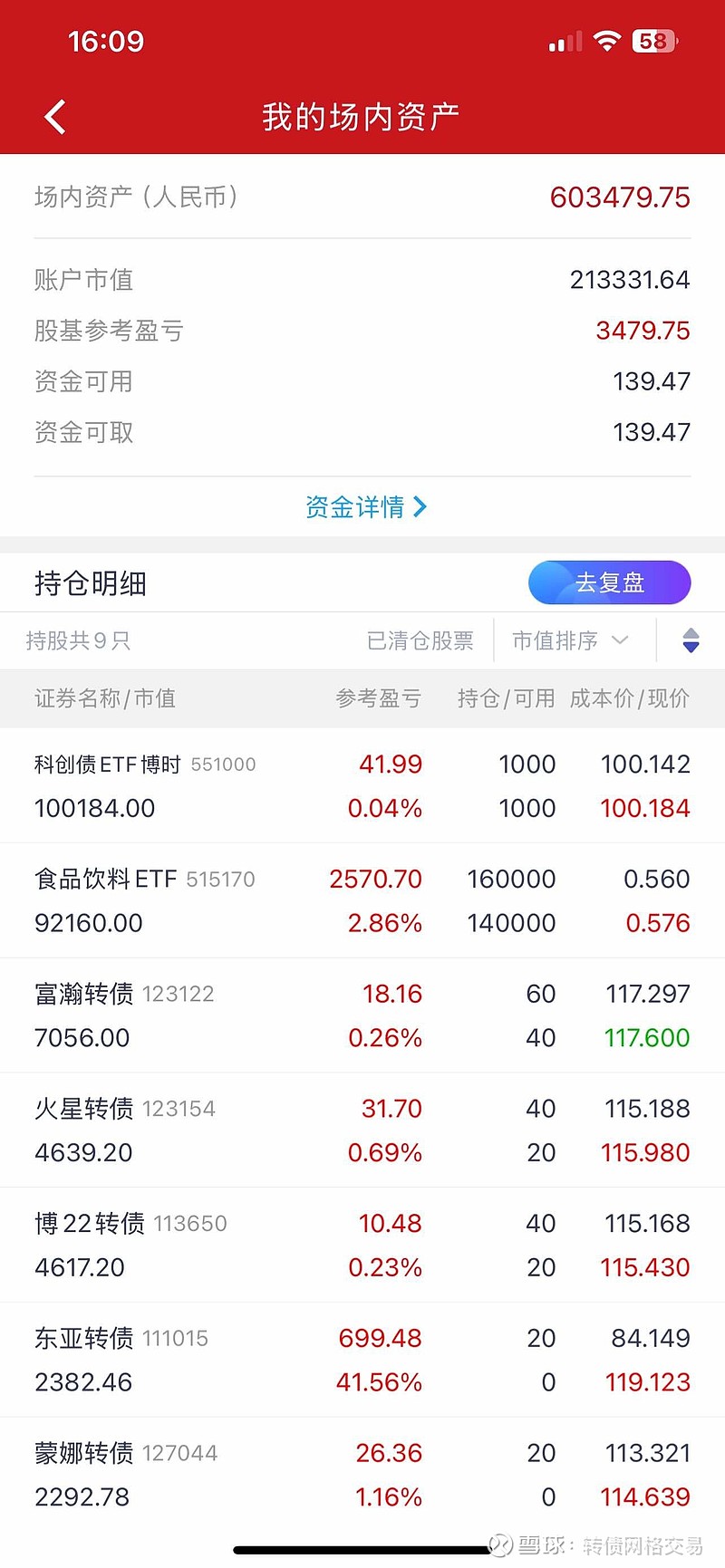Screen dimensions: 725x1568
Task: Tap the battery indicator showing 58
Action: point(652,40)
